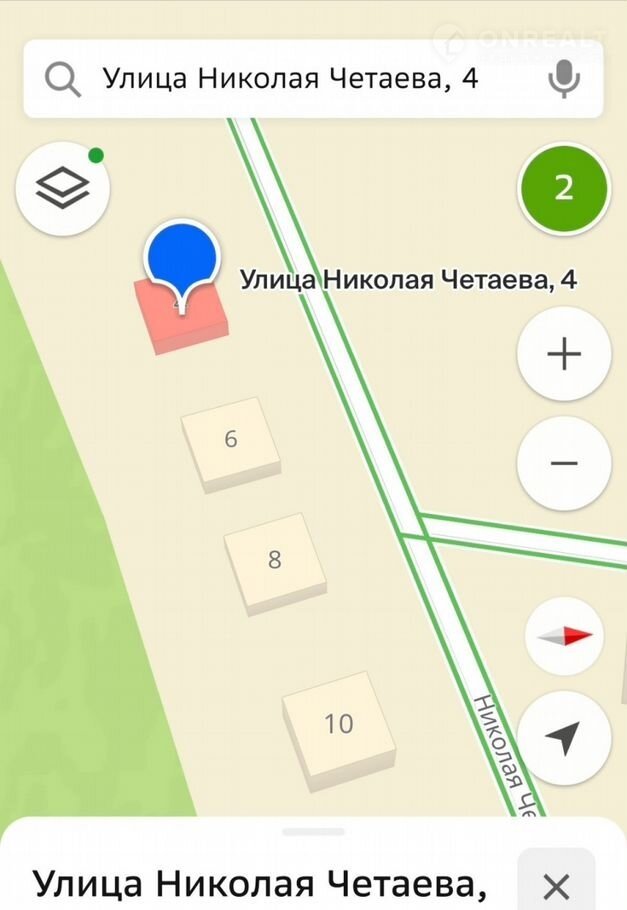The image size is (627, 910).
Task: Reset map orientation with the compass
Action: click(x=564, y=636)
